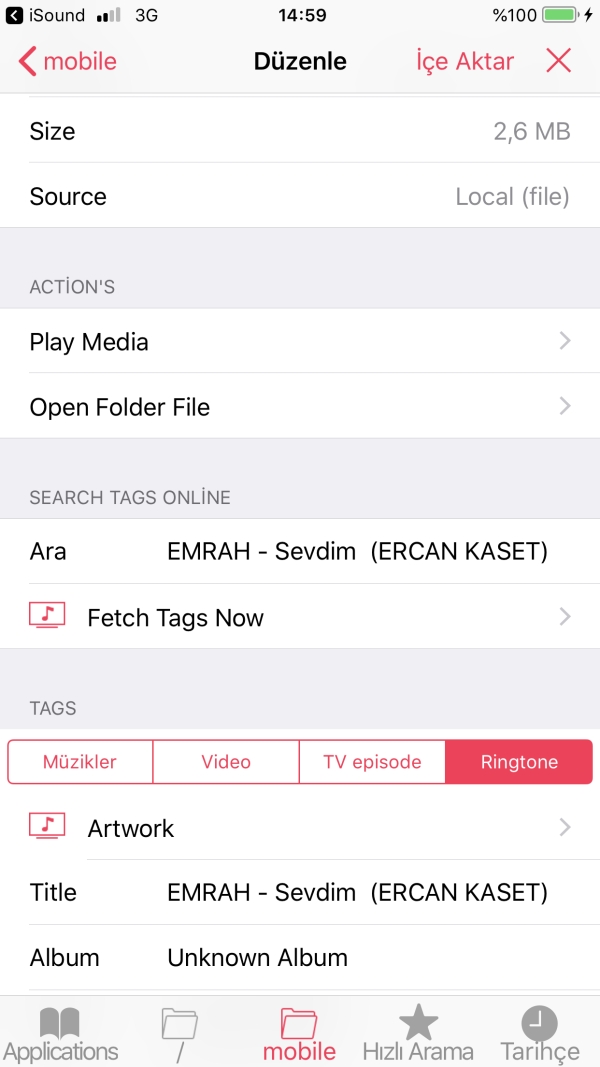Screen dimensions: 600x1067
Task: Switch to Hızlı Arama tab
Action: (418, 1034)
